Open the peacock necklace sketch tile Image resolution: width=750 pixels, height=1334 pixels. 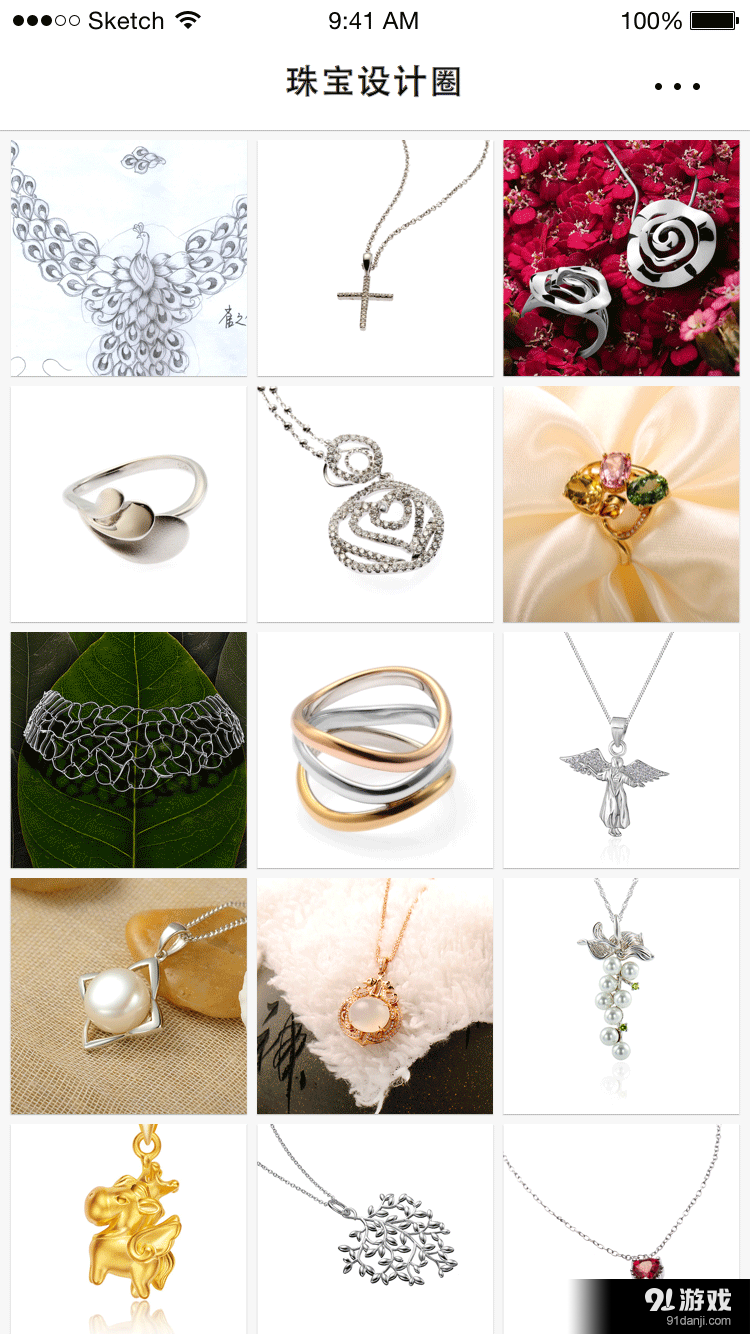point(128,258)
